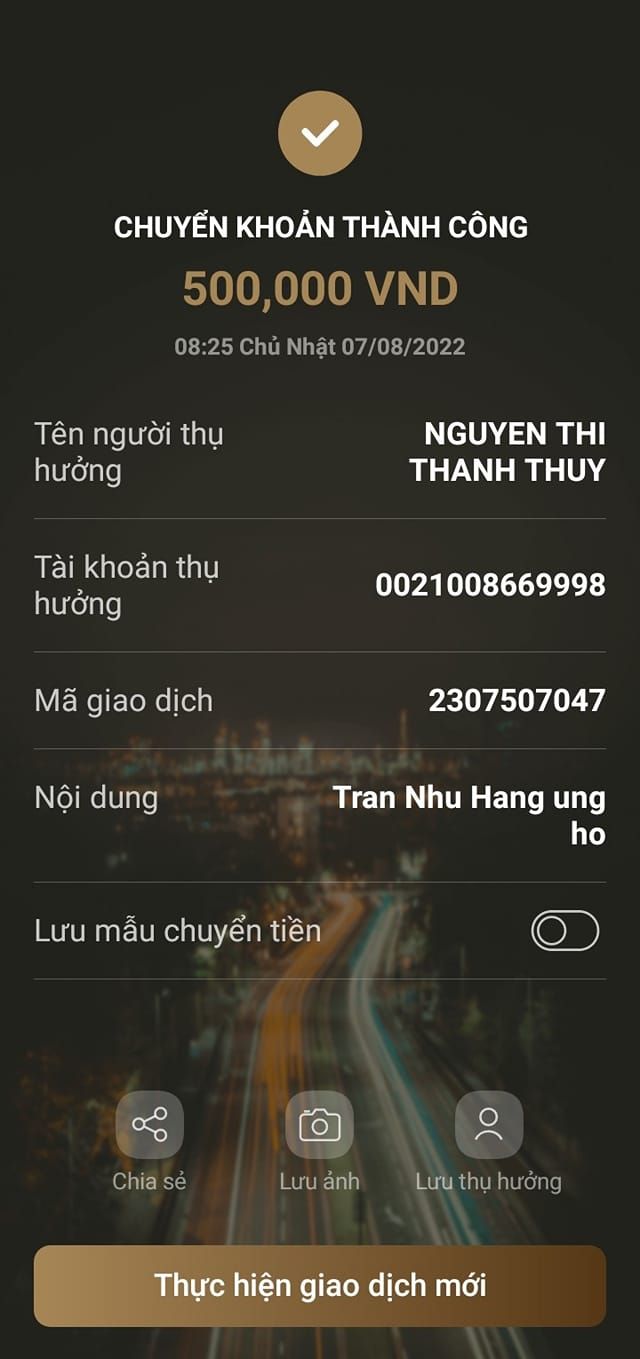Share the receipt via Chia sẻ
This screenshot has height=1359, width=640.
click(x=149, y=1125)
